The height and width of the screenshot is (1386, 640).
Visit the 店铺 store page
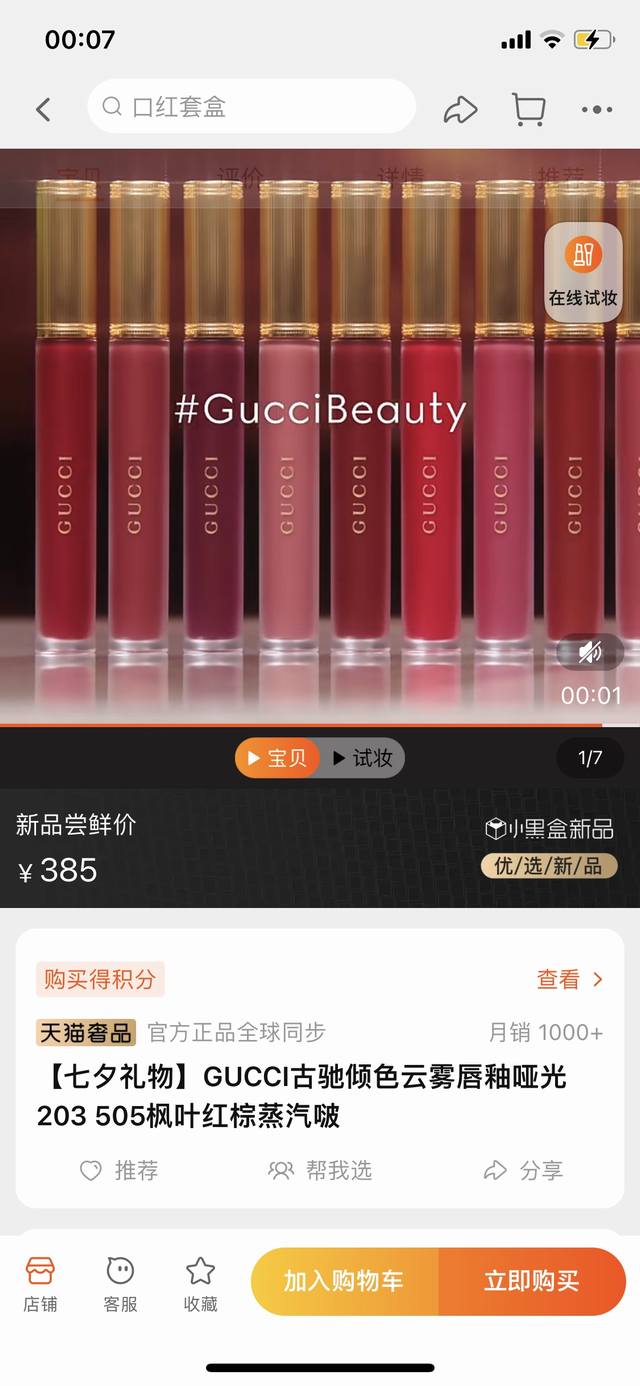[x=40, y=1284]
